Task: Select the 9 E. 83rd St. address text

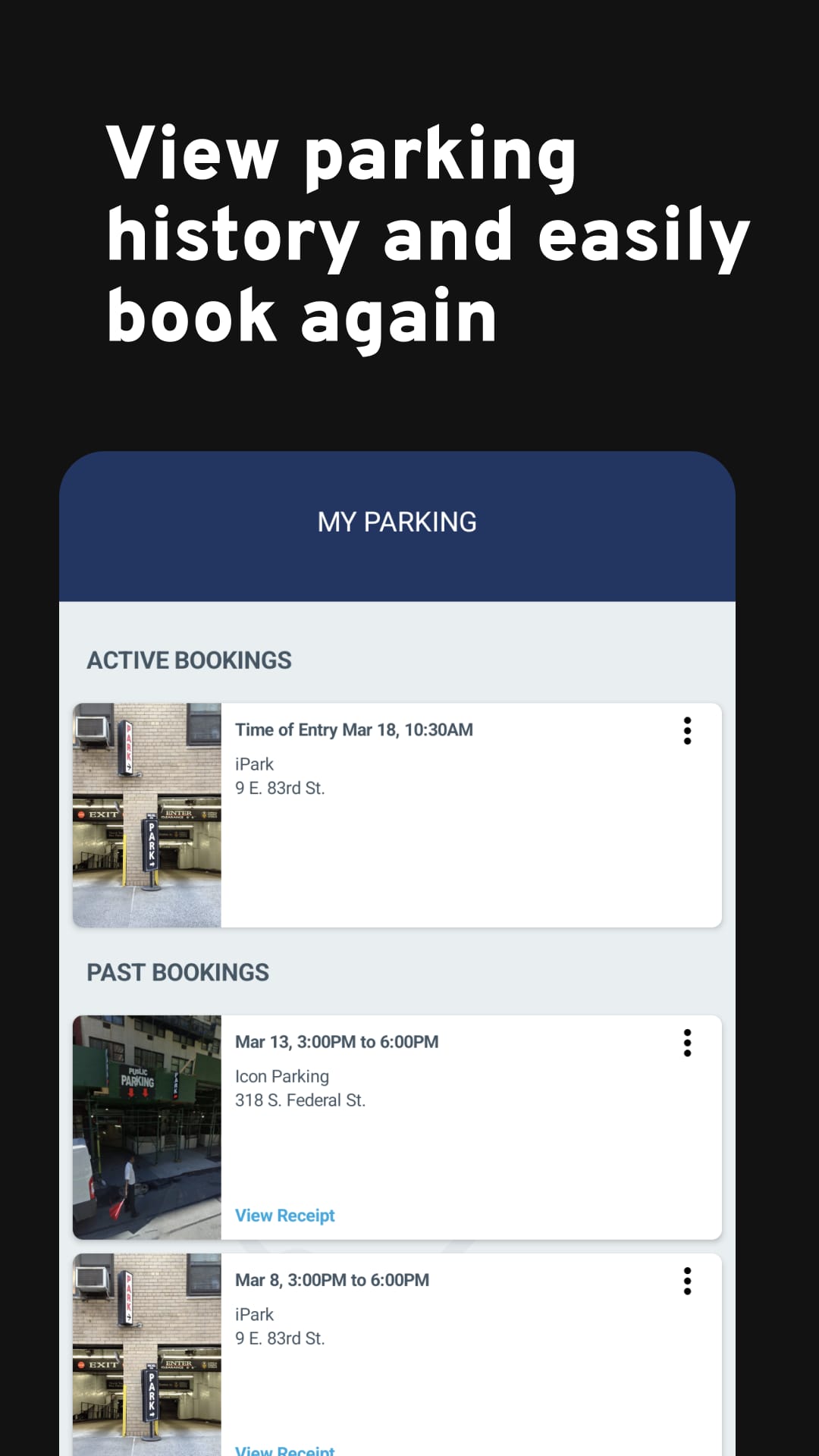Action: click(x=280, y=788)
